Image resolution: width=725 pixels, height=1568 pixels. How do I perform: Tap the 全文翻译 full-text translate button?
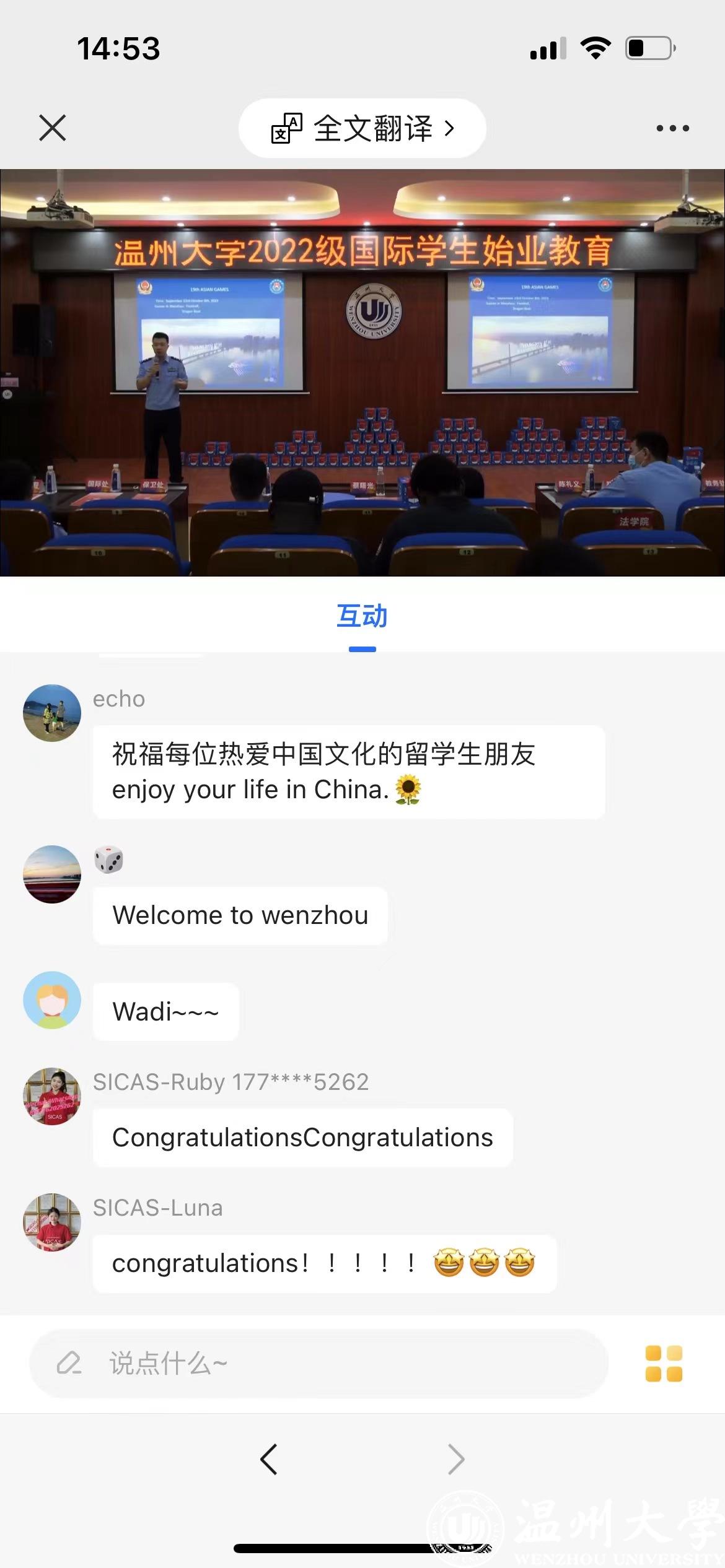(x=362, y=128)
